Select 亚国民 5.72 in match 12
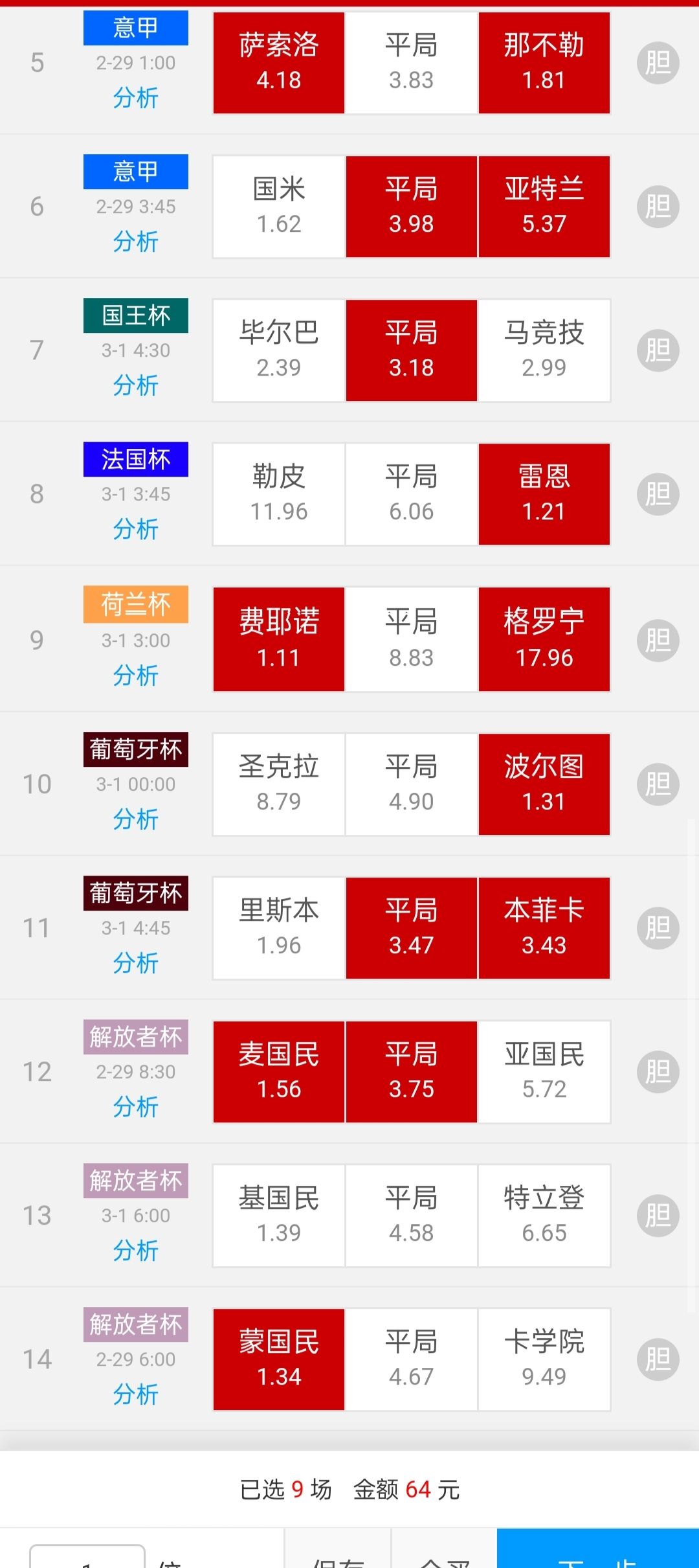 [x=544, y=1072]
